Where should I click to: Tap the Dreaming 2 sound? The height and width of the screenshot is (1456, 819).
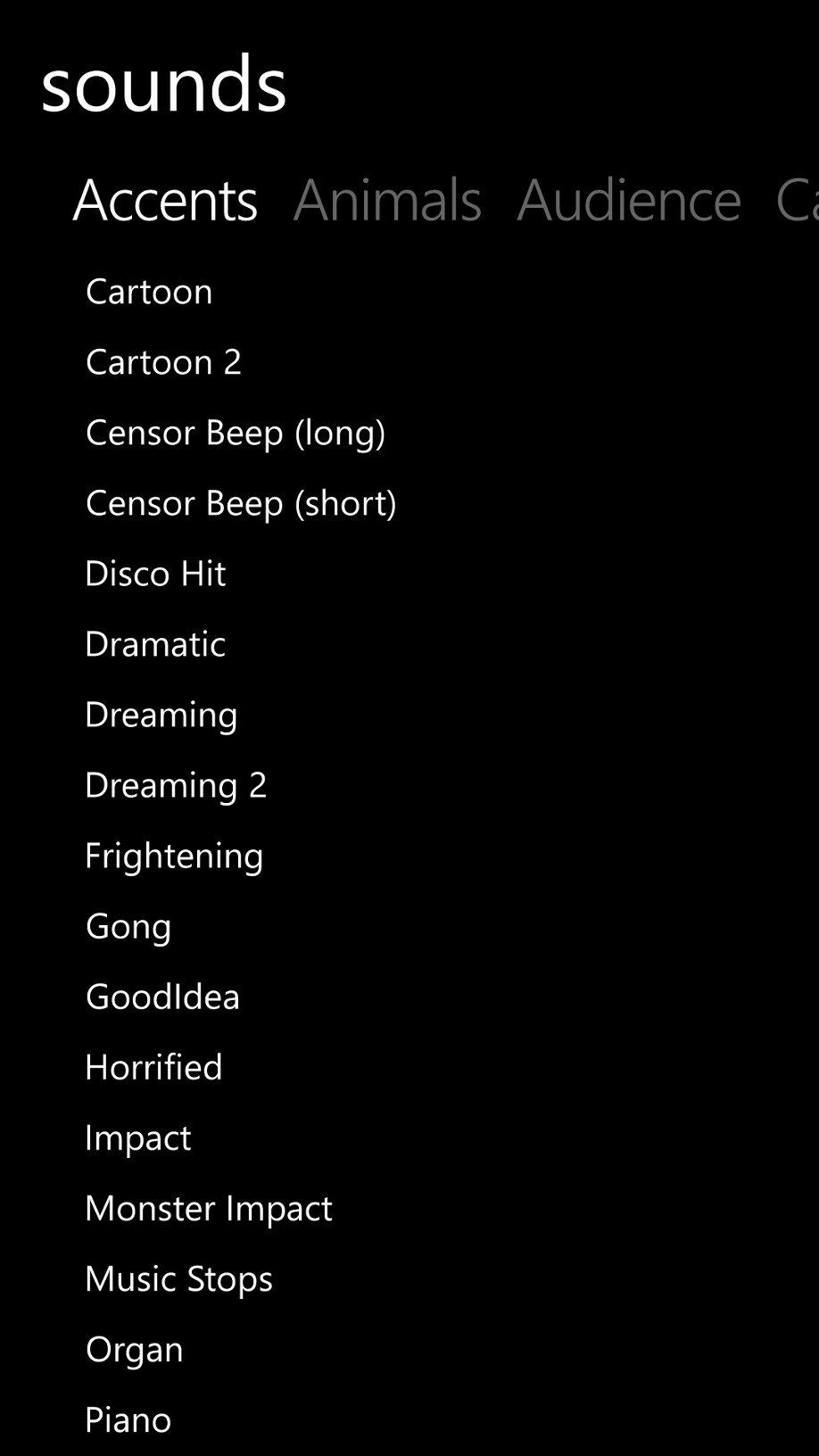[176, 785]
